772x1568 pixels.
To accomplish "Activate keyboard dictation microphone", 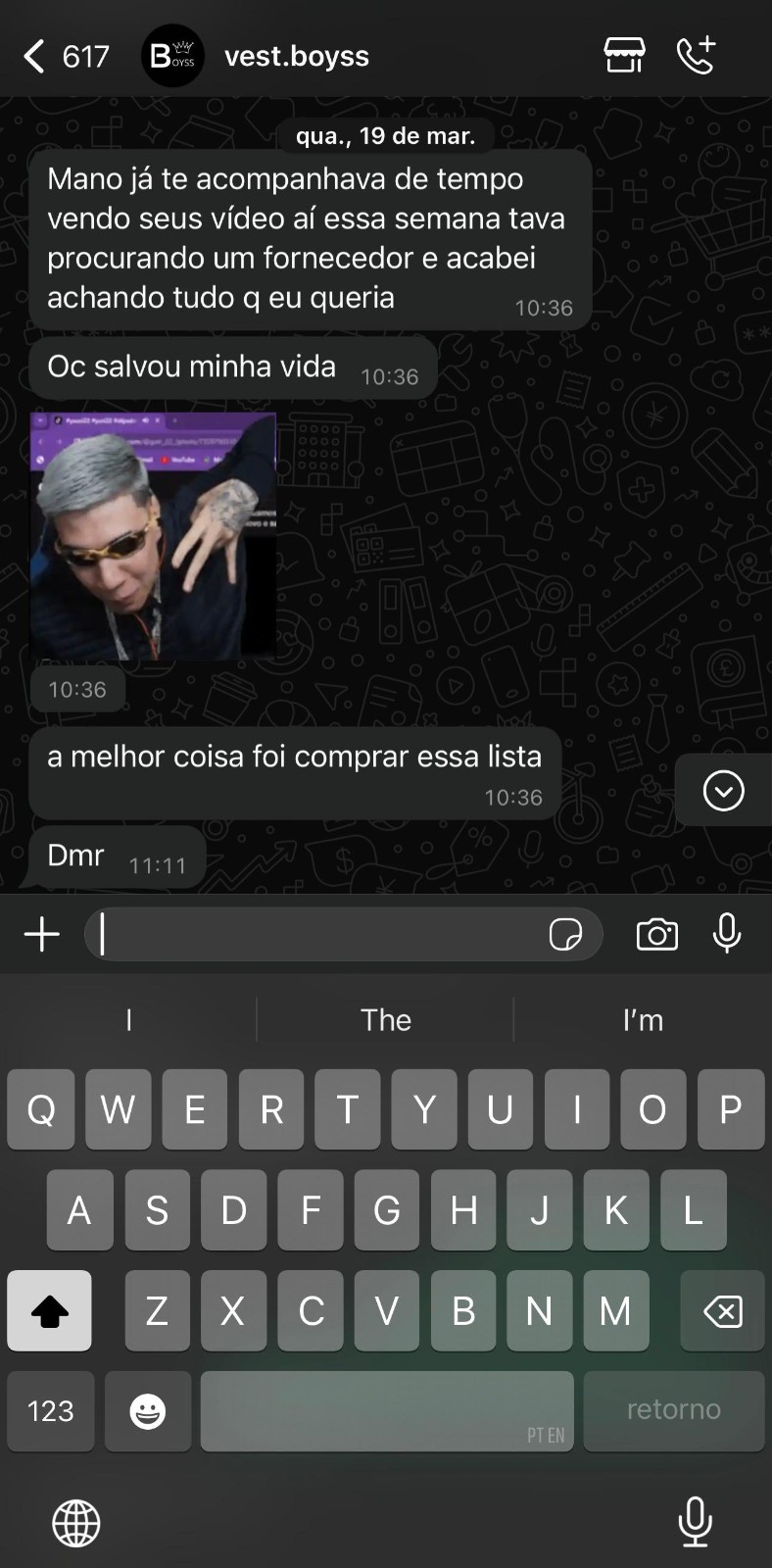I will pos(697,1523).
